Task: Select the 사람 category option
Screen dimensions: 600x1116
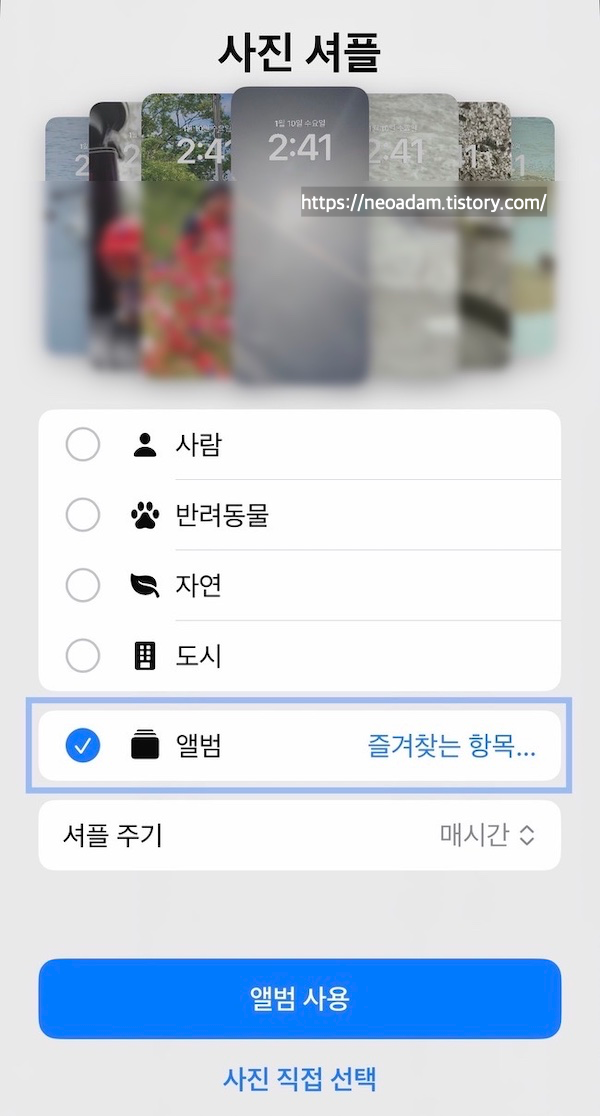Action: [x=300, y=445]
